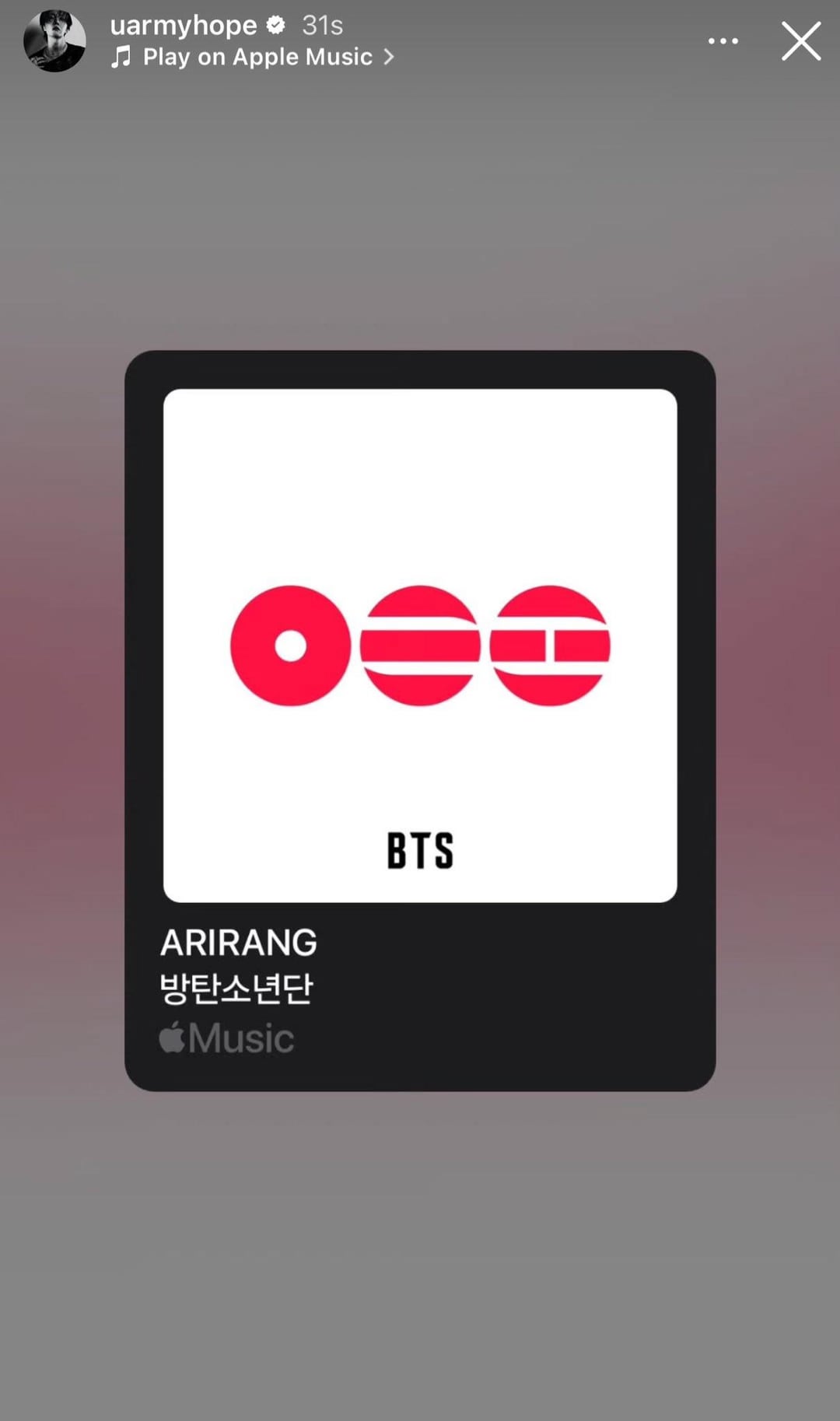Close the story viewer
840x1421 pixels.
coord(800,41)
